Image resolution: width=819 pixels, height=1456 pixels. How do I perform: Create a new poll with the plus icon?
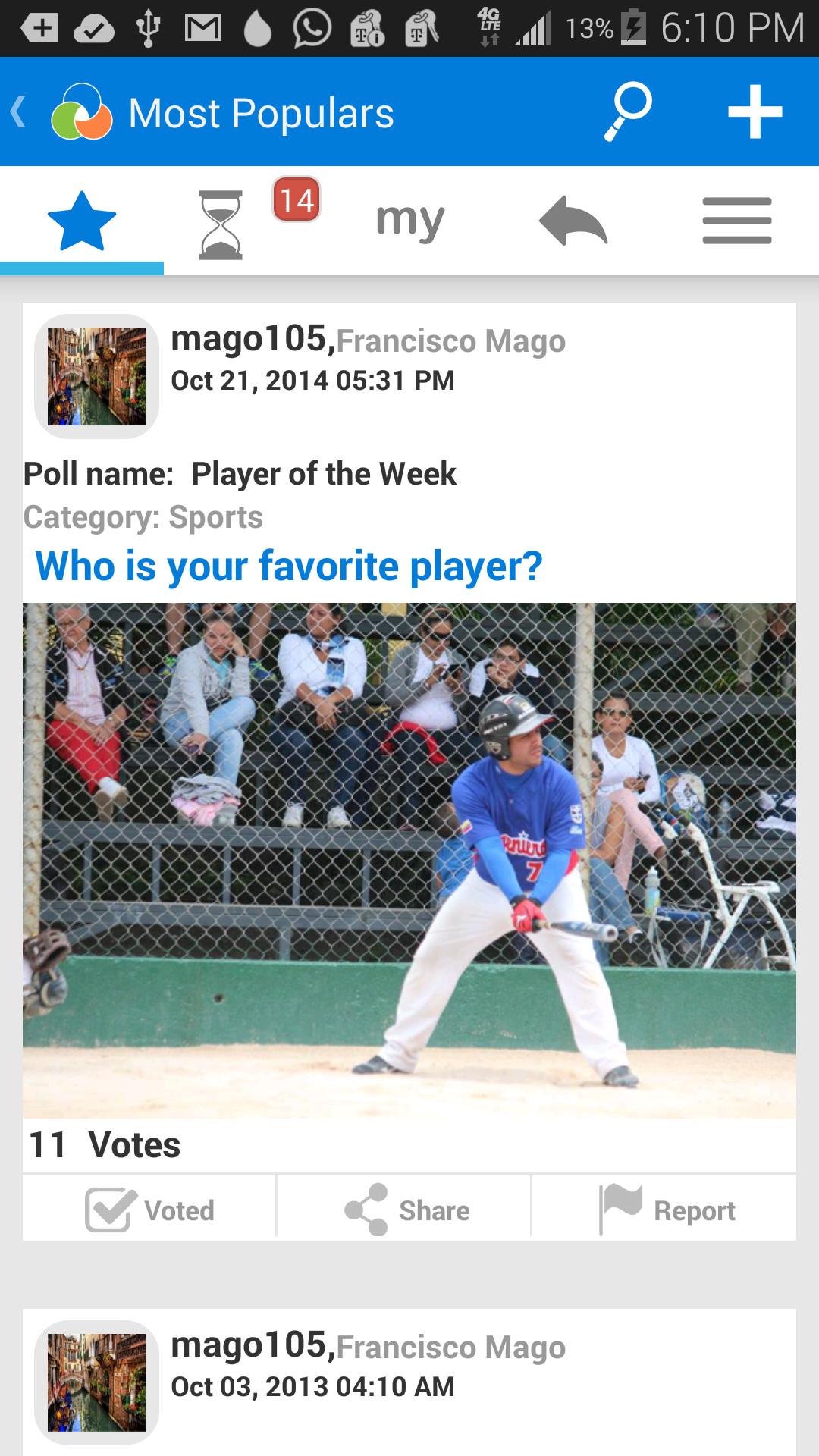755,114
